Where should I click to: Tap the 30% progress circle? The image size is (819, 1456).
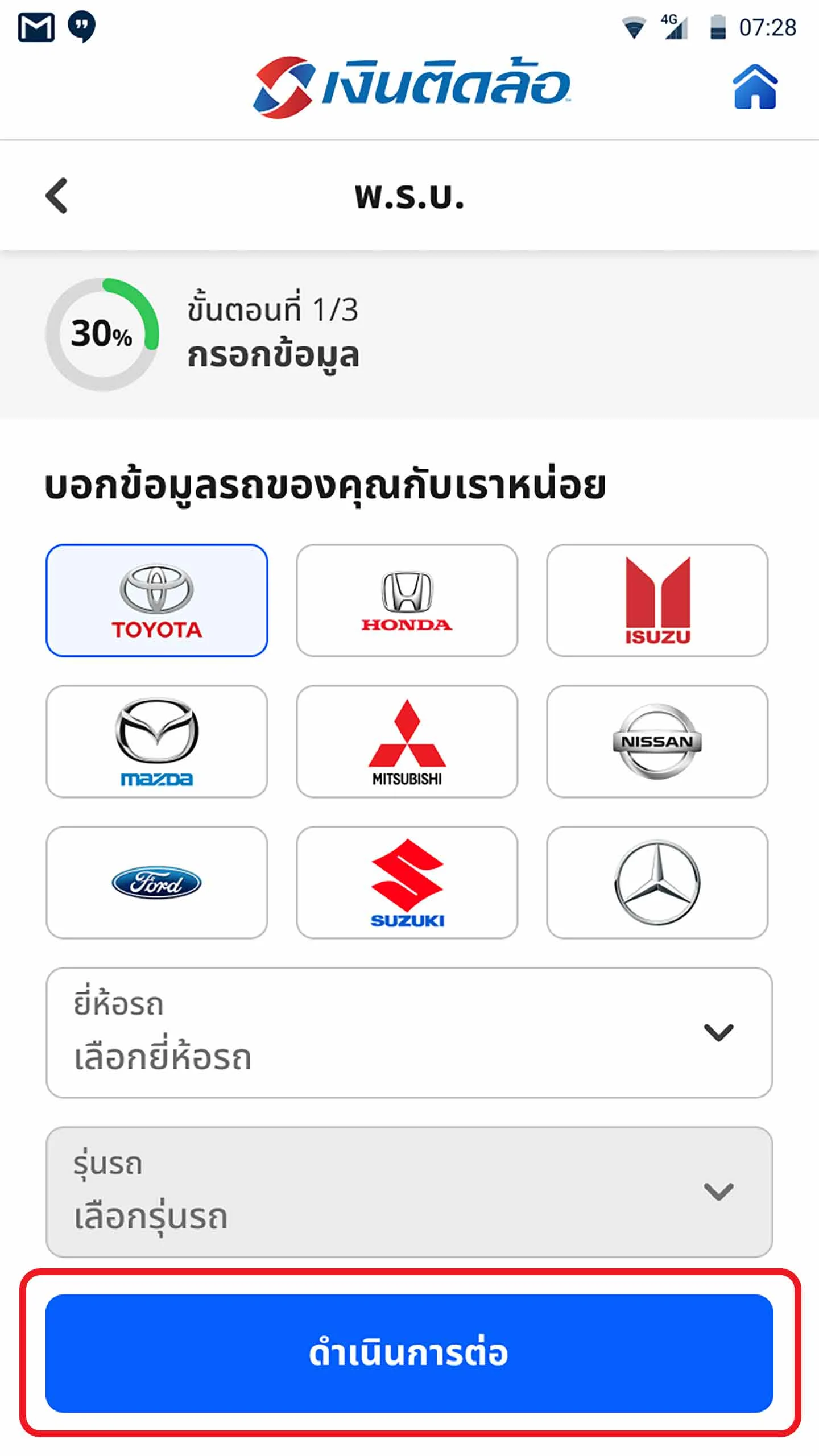(x=102, y=334)
